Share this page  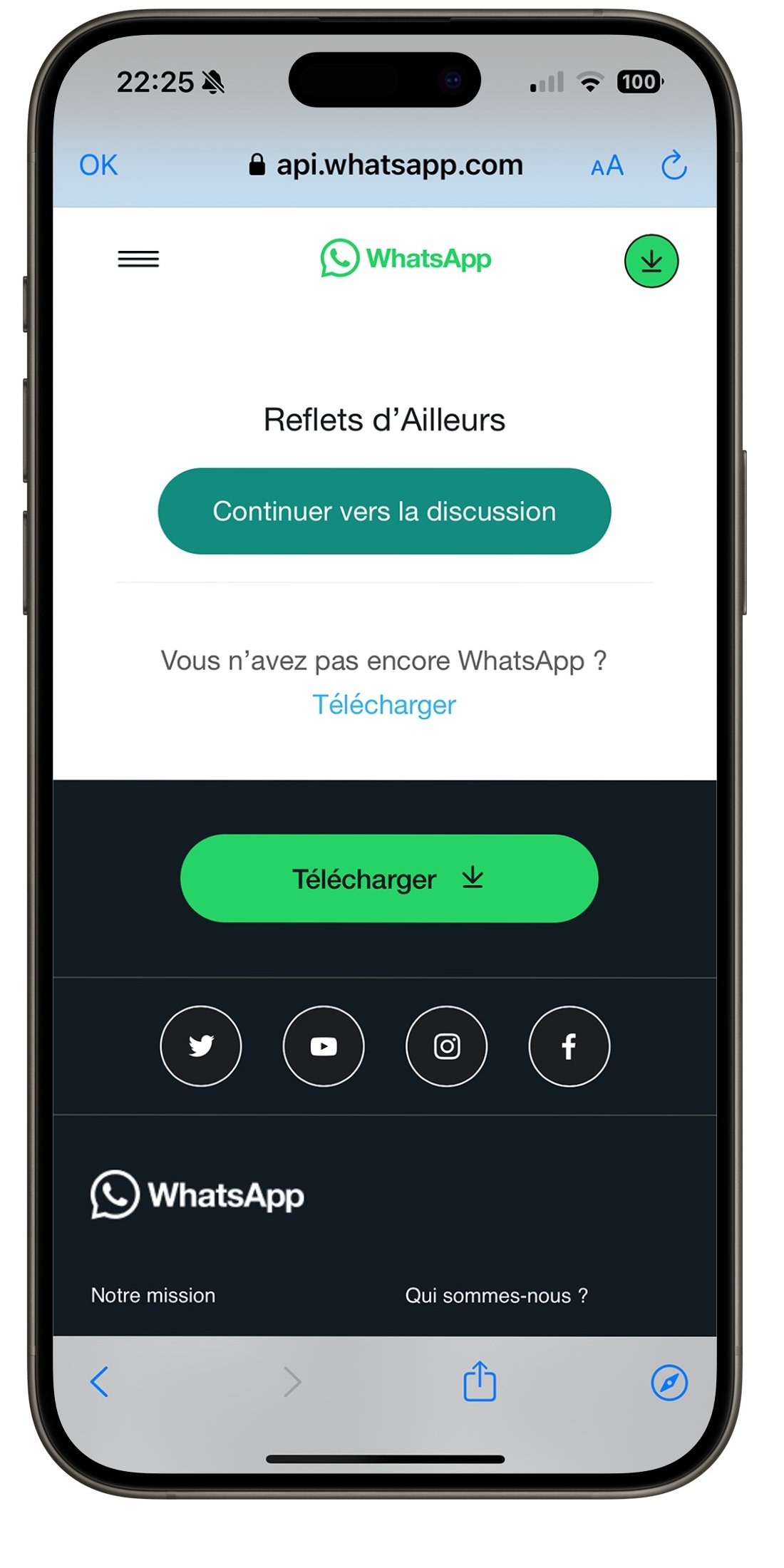tap(480, 1382)
